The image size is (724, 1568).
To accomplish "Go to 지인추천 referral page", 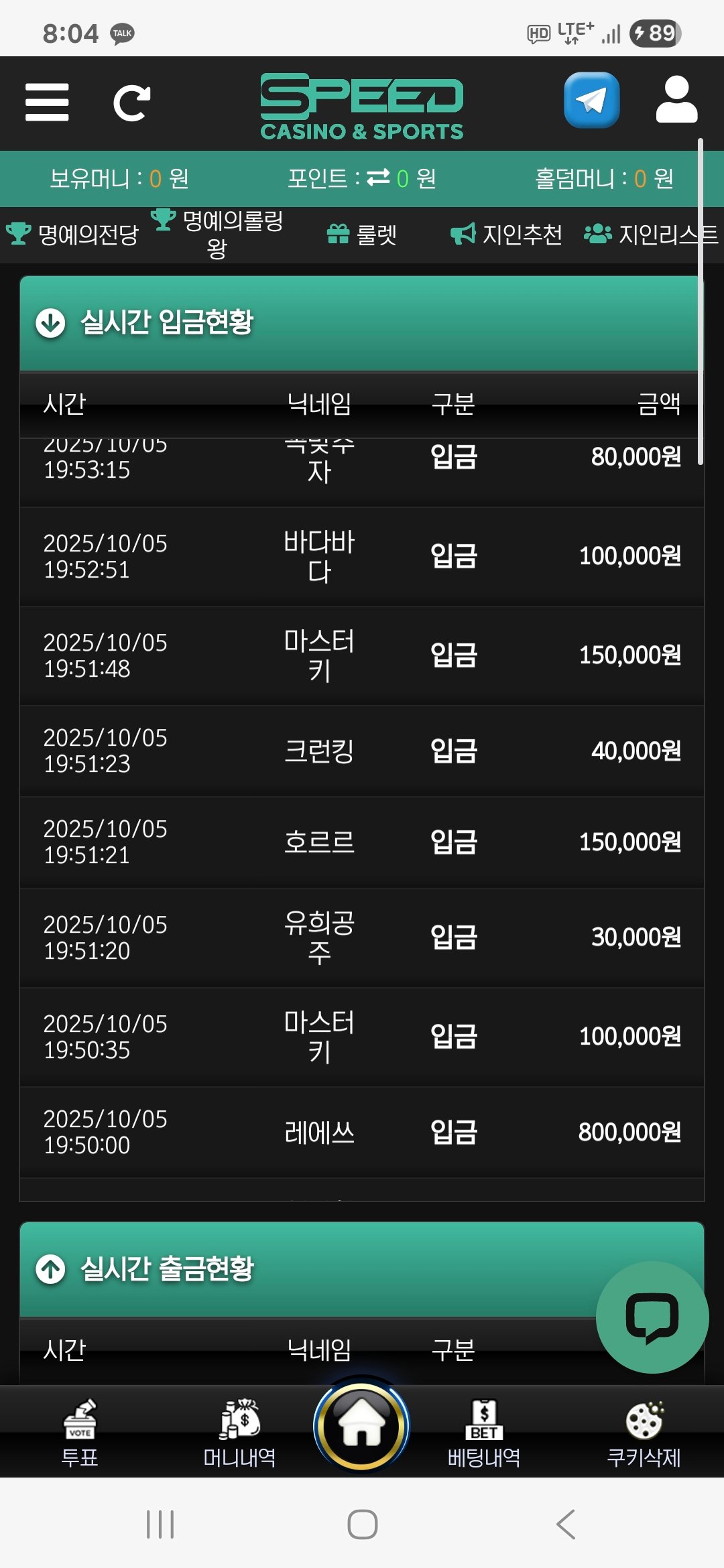I will [x=507, y=235].
